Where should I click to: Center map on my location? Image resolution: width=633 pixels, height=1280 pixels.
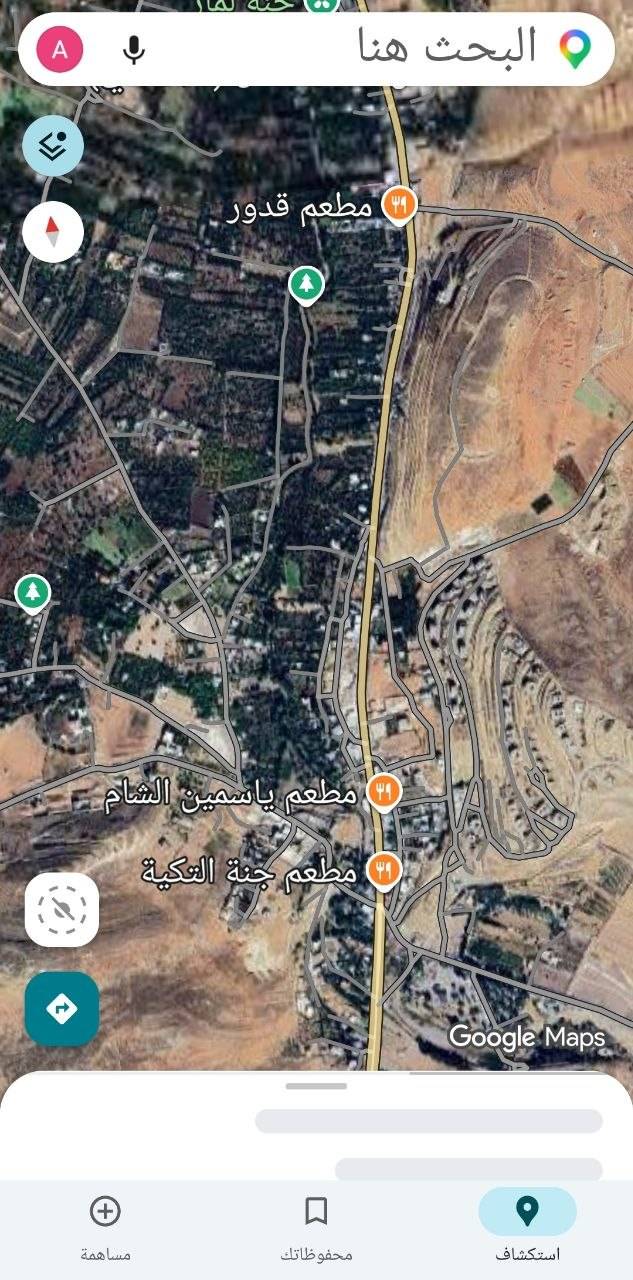[x=62, y=909]
